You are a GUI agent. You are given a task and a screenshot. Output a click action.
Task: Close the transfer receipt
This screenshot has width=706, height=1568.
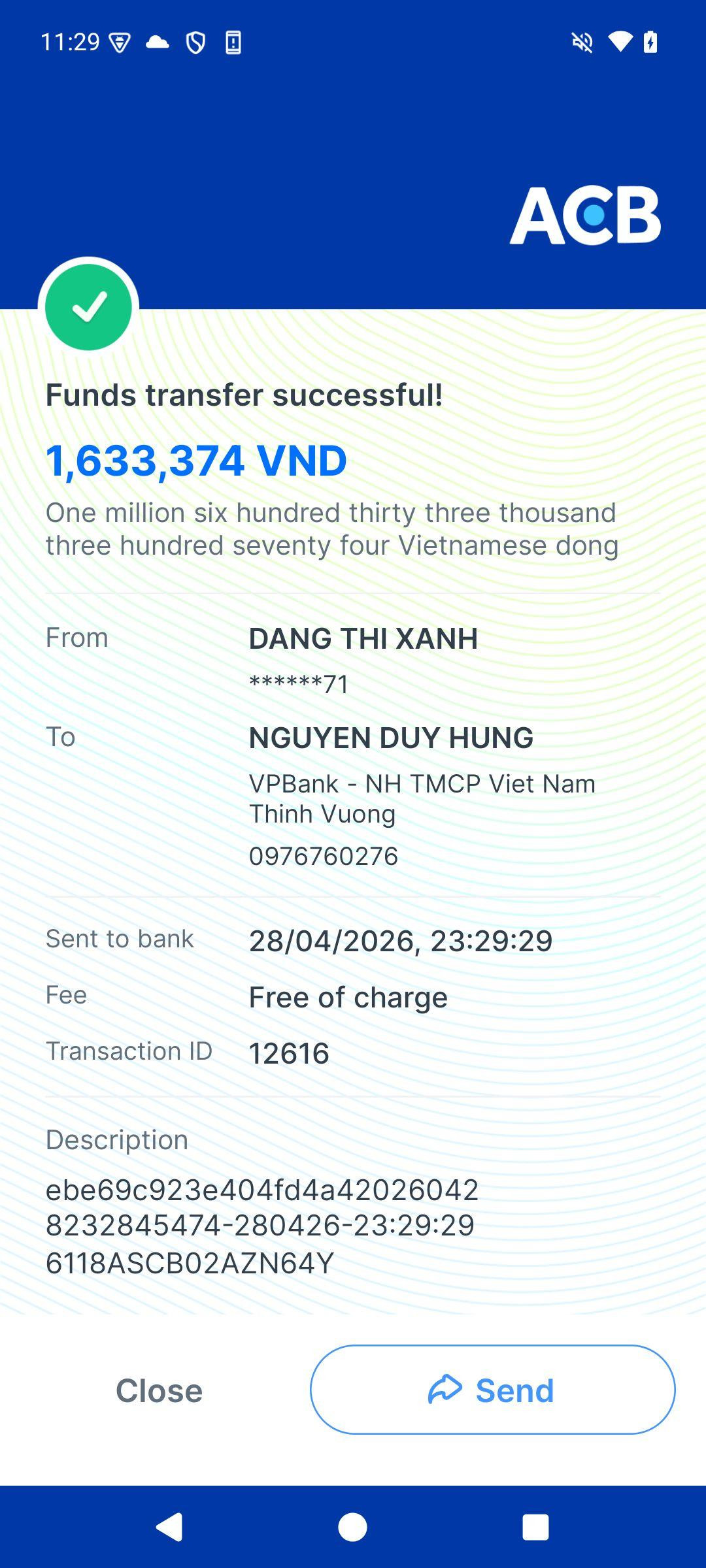point(159,1390)
